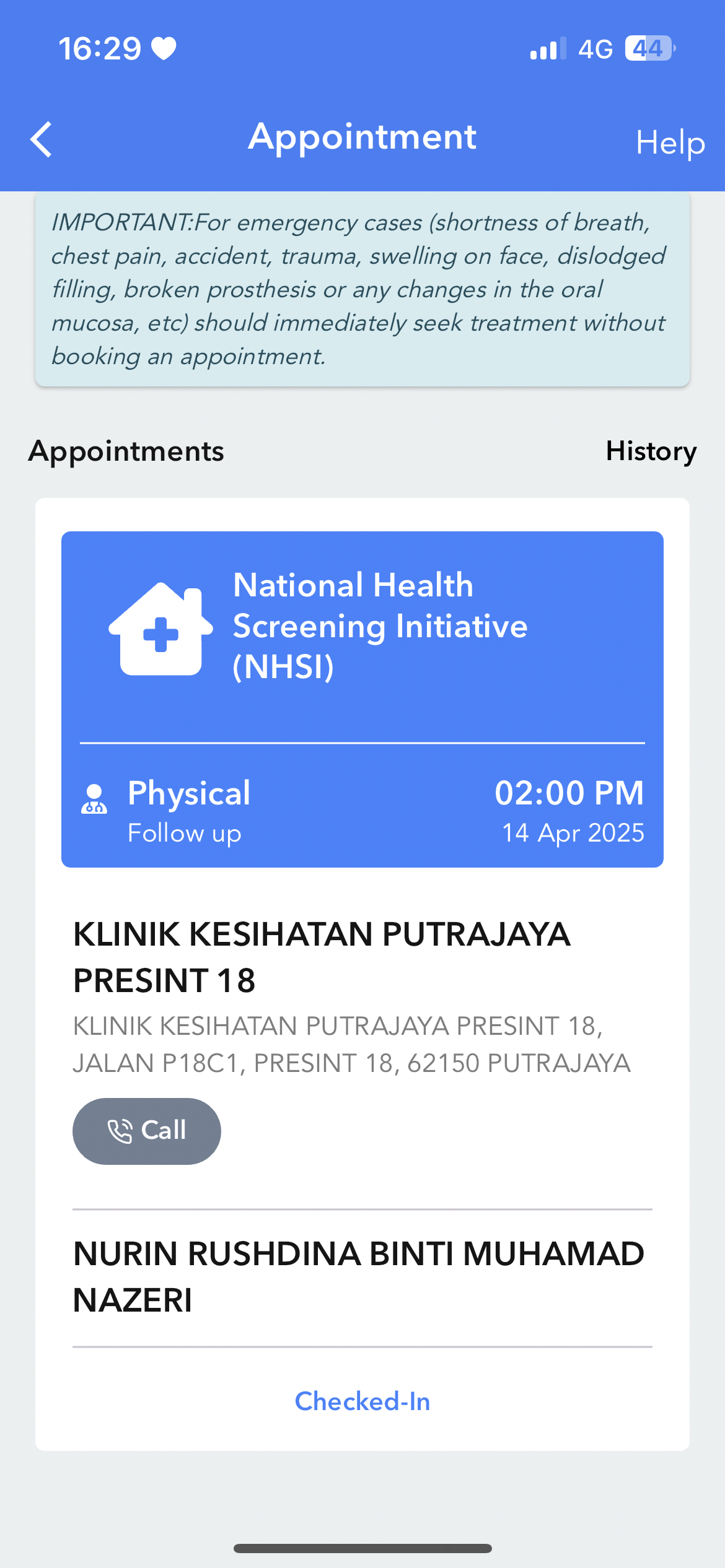Image resolution: width=725 pixels, height=1568 pixels.
Task: Open the NHSI appointment card
Action: coord(362,699)
